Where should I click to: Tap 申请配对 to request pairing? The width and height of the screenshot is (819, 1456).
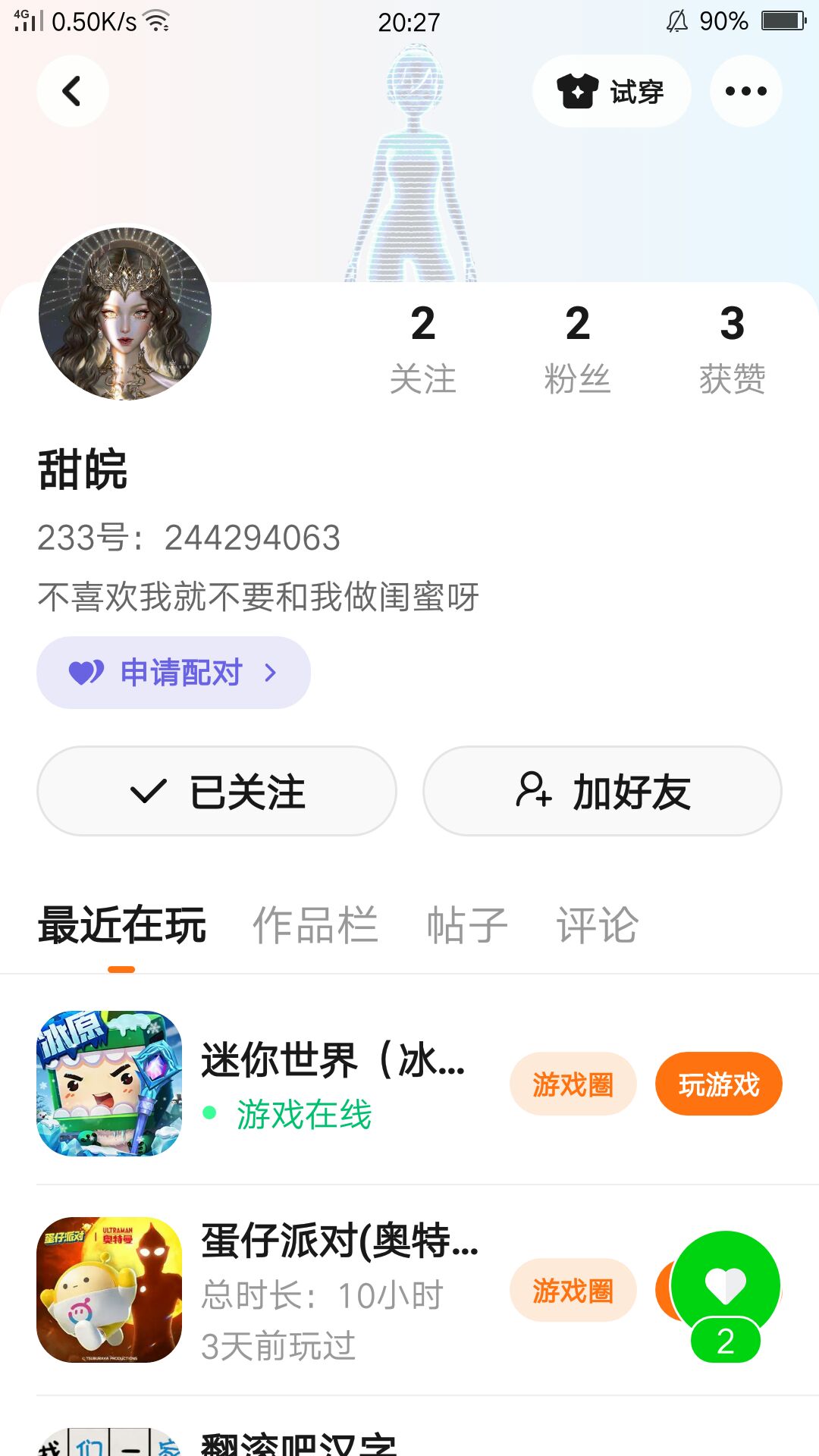click(174, 673)
